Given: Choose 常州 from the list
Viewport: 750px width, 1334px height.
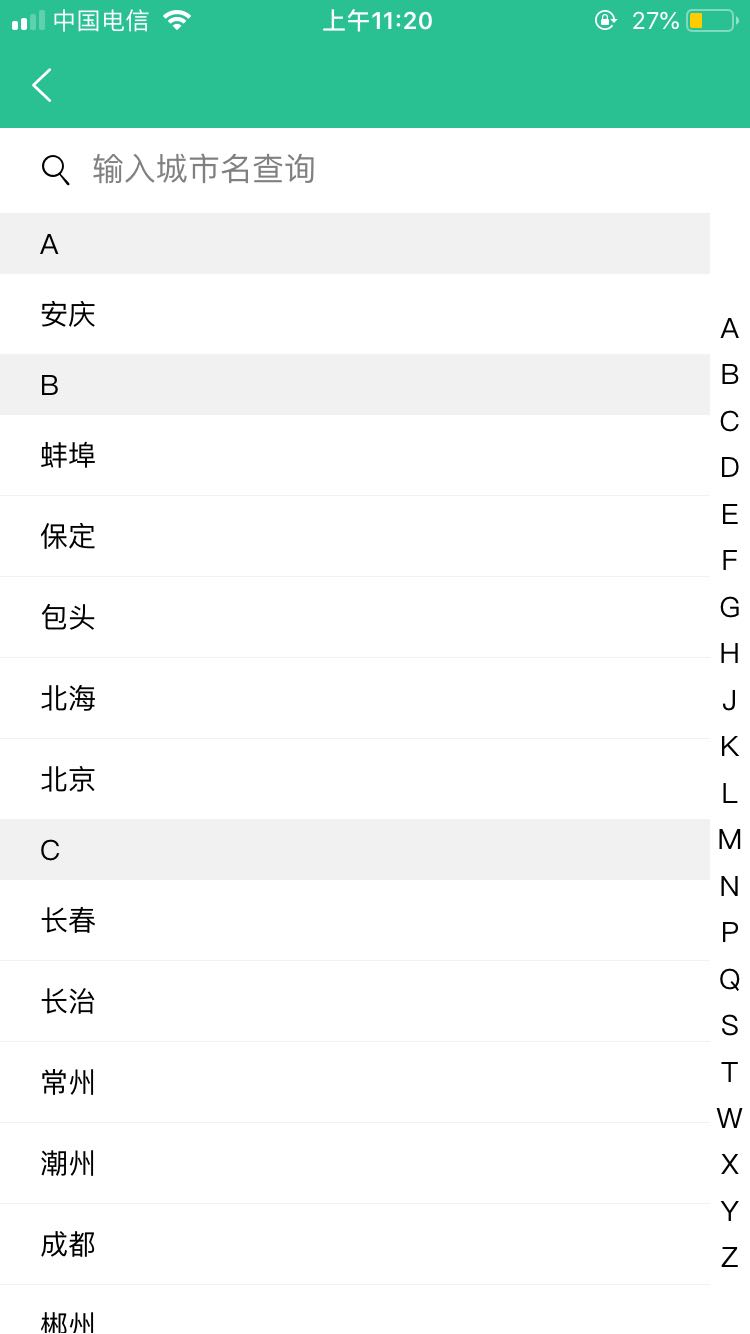Looking at the screenshot, I should 68,1082.
